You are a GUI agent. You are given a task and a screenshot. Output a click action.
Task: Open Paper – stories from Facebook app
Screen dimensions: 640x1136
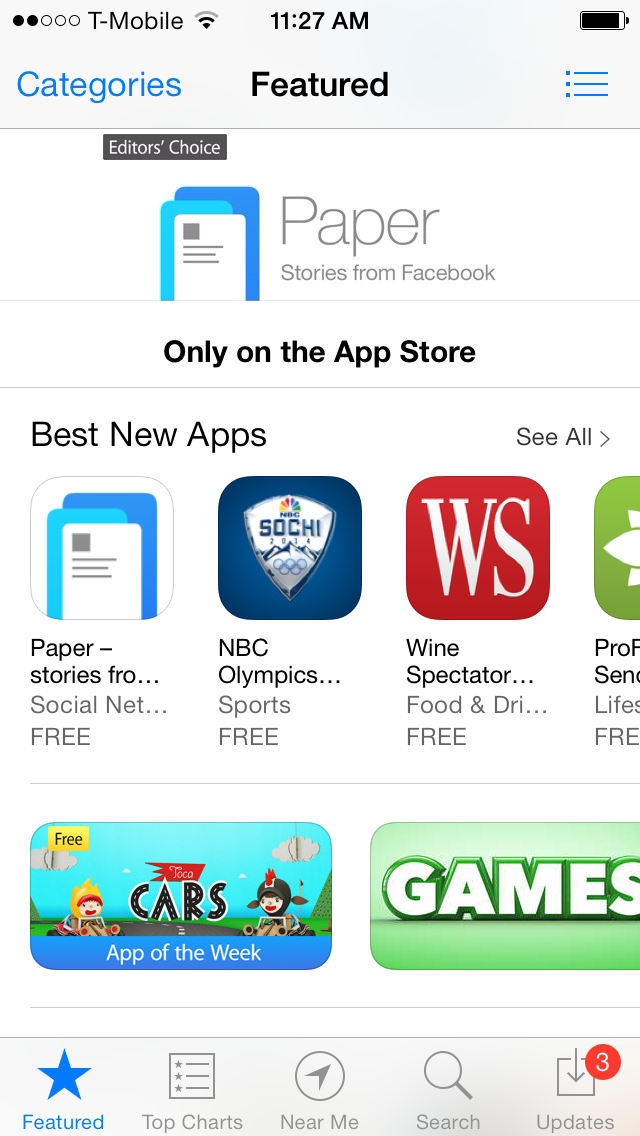102,548
